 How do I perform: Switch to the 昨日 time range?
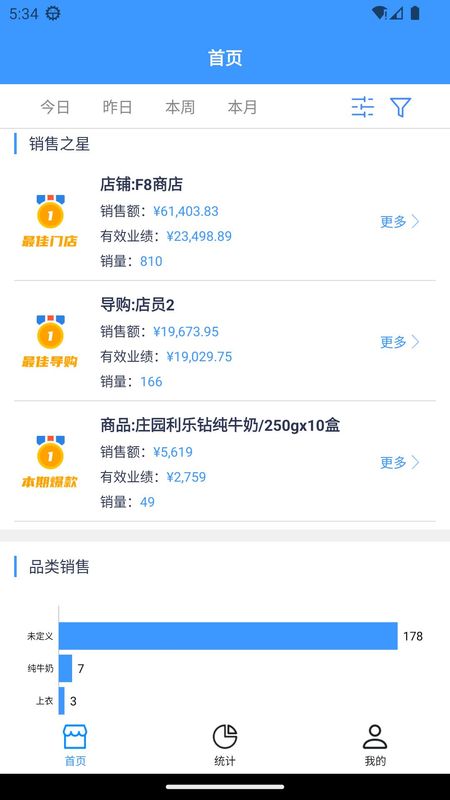pyautogui.click(x=117, y=107)
